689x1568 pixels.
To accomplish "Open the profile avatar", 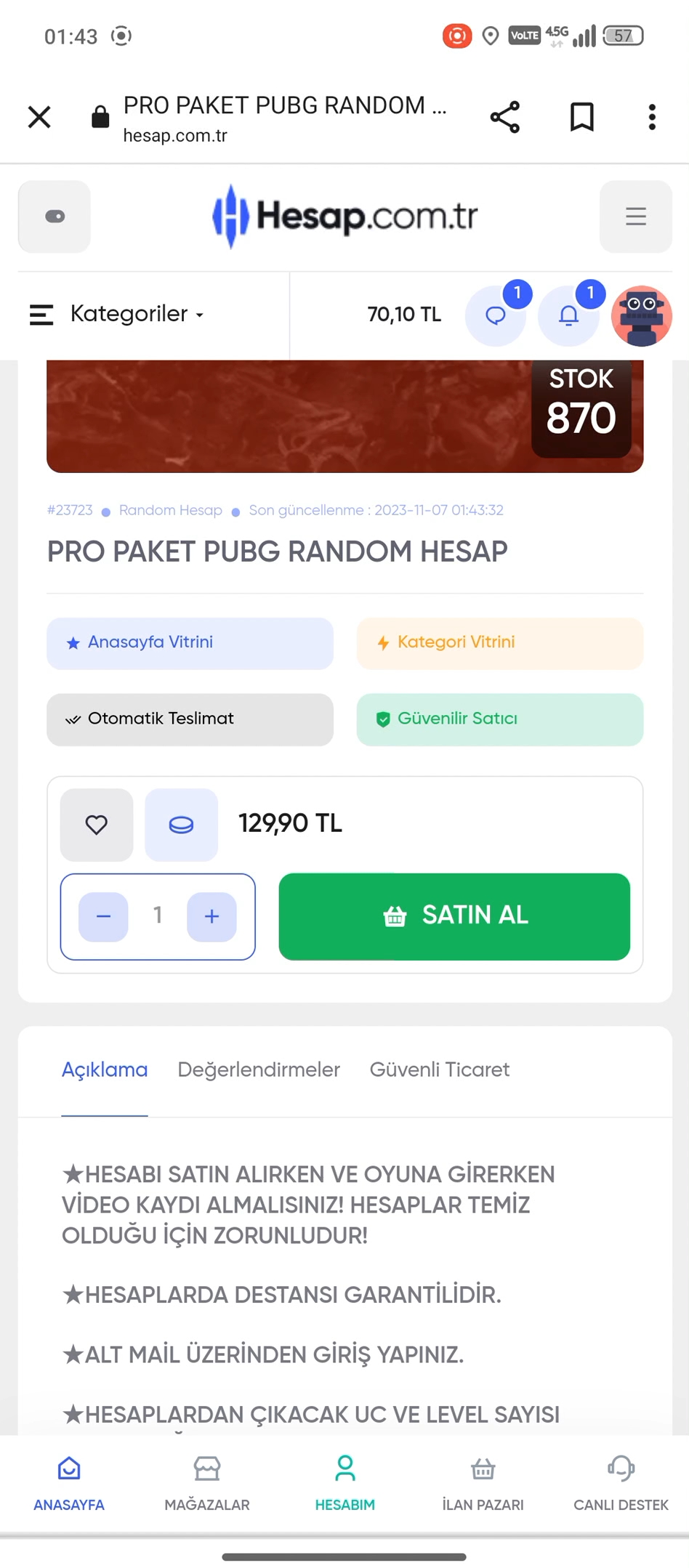I will 641,315.
